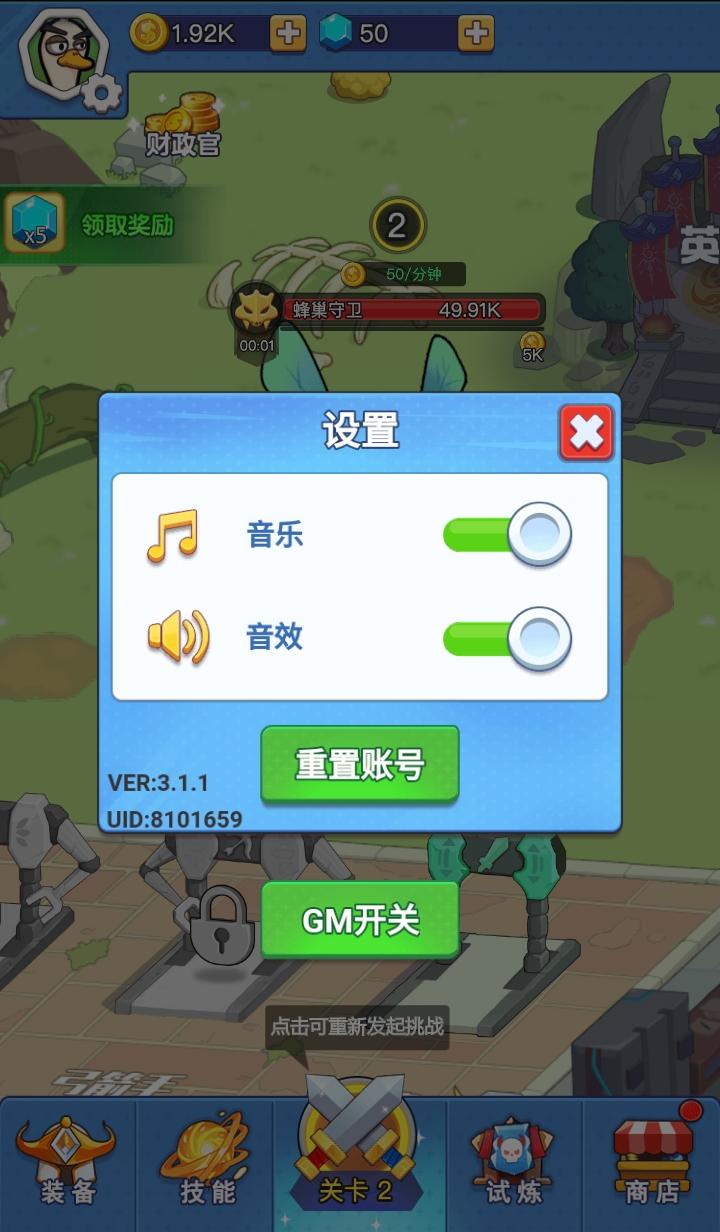This screenshot has width=720, height=1232.
Task: Tap the 重置账号 reset account button
Action: (360, 765)
